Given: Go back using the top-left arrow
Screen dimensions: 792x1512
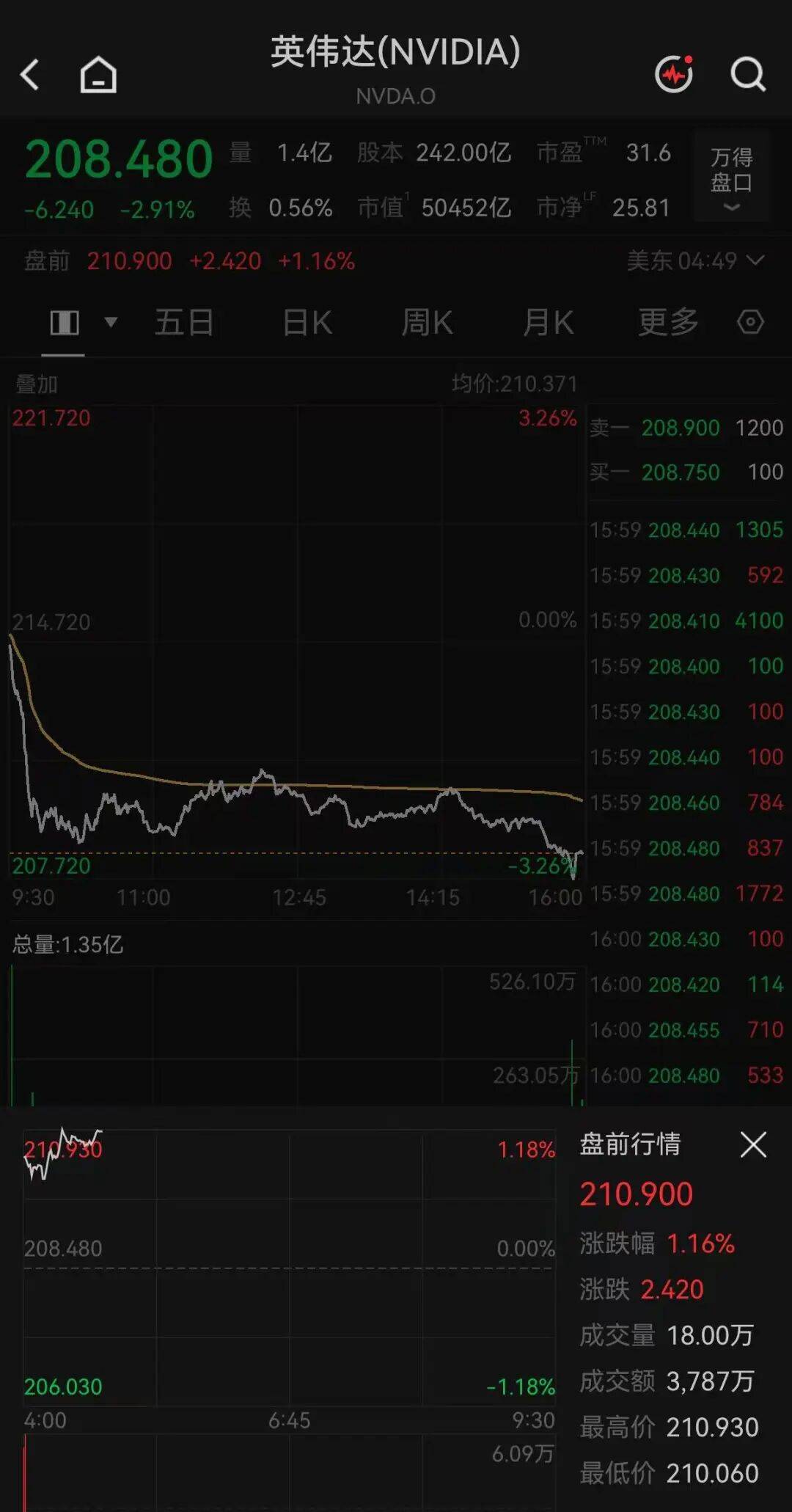Looking at the screenshot, I should (29, 74).
